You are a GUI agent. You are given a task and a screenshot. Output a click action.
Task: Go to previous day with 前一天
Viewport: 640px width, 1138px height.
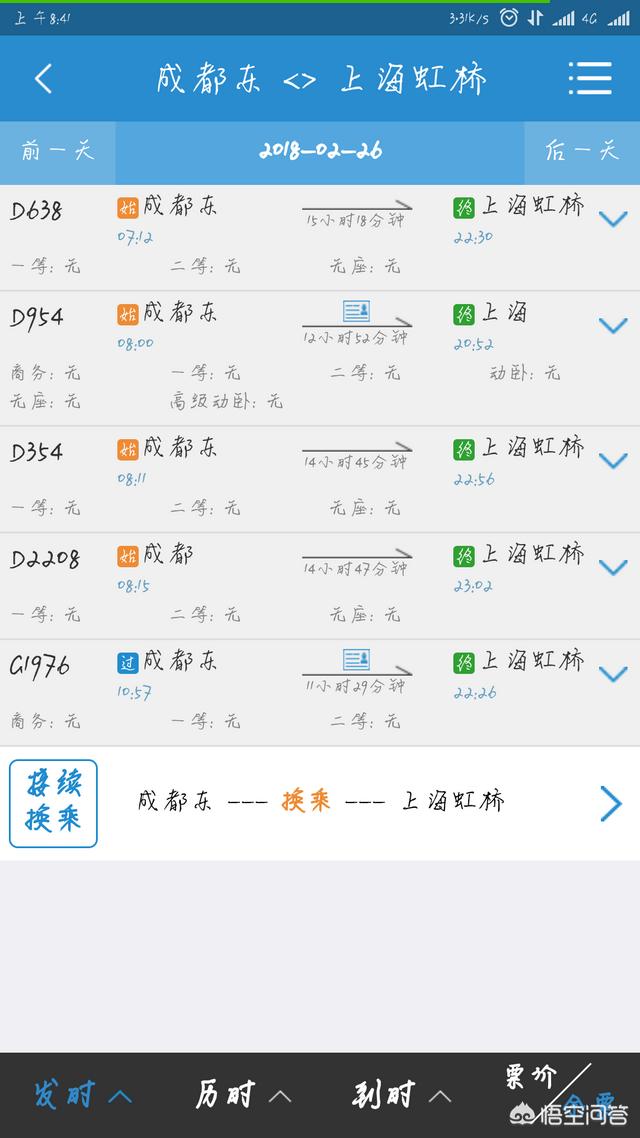click(57, 151)
